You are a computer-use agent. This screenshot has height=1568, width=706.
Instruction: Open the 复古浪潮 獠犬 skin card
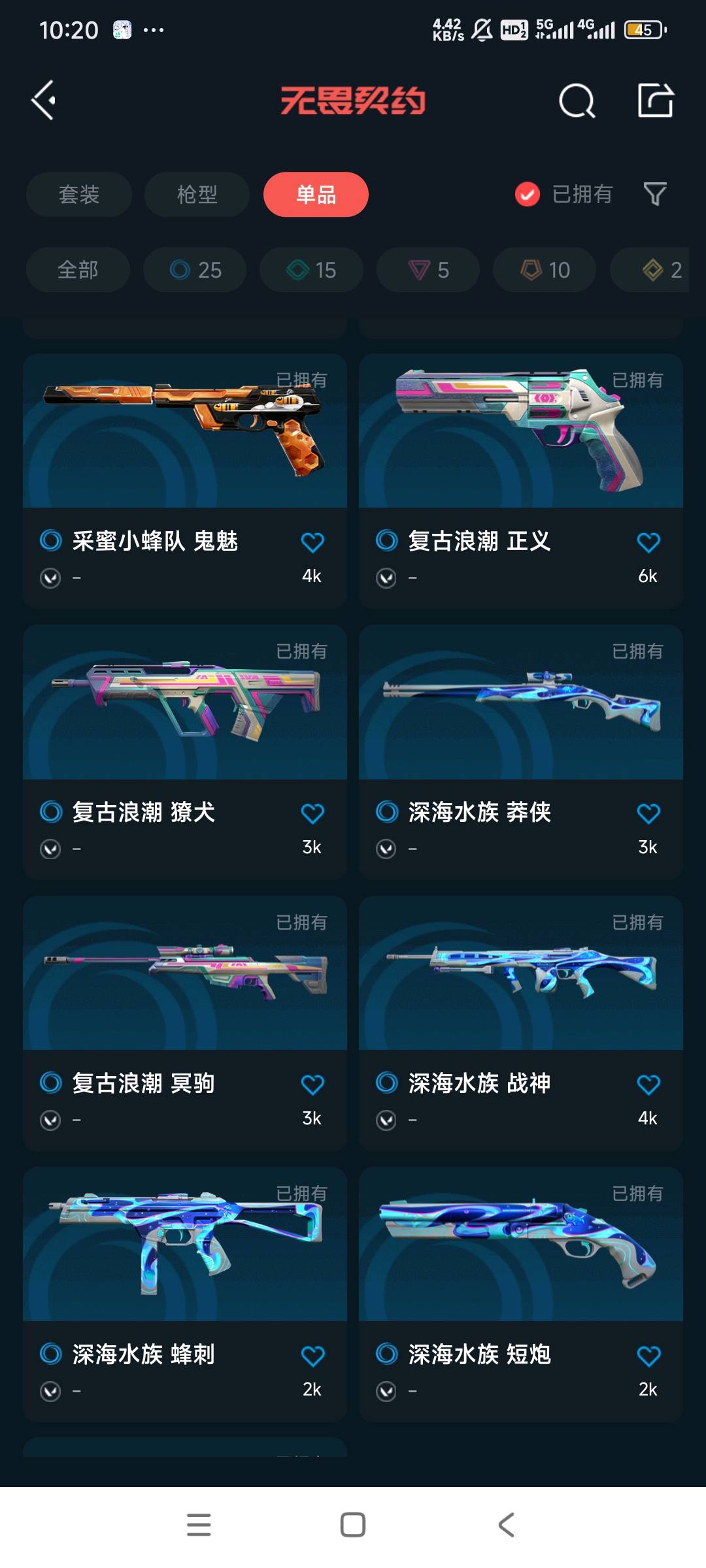(185, 752)
